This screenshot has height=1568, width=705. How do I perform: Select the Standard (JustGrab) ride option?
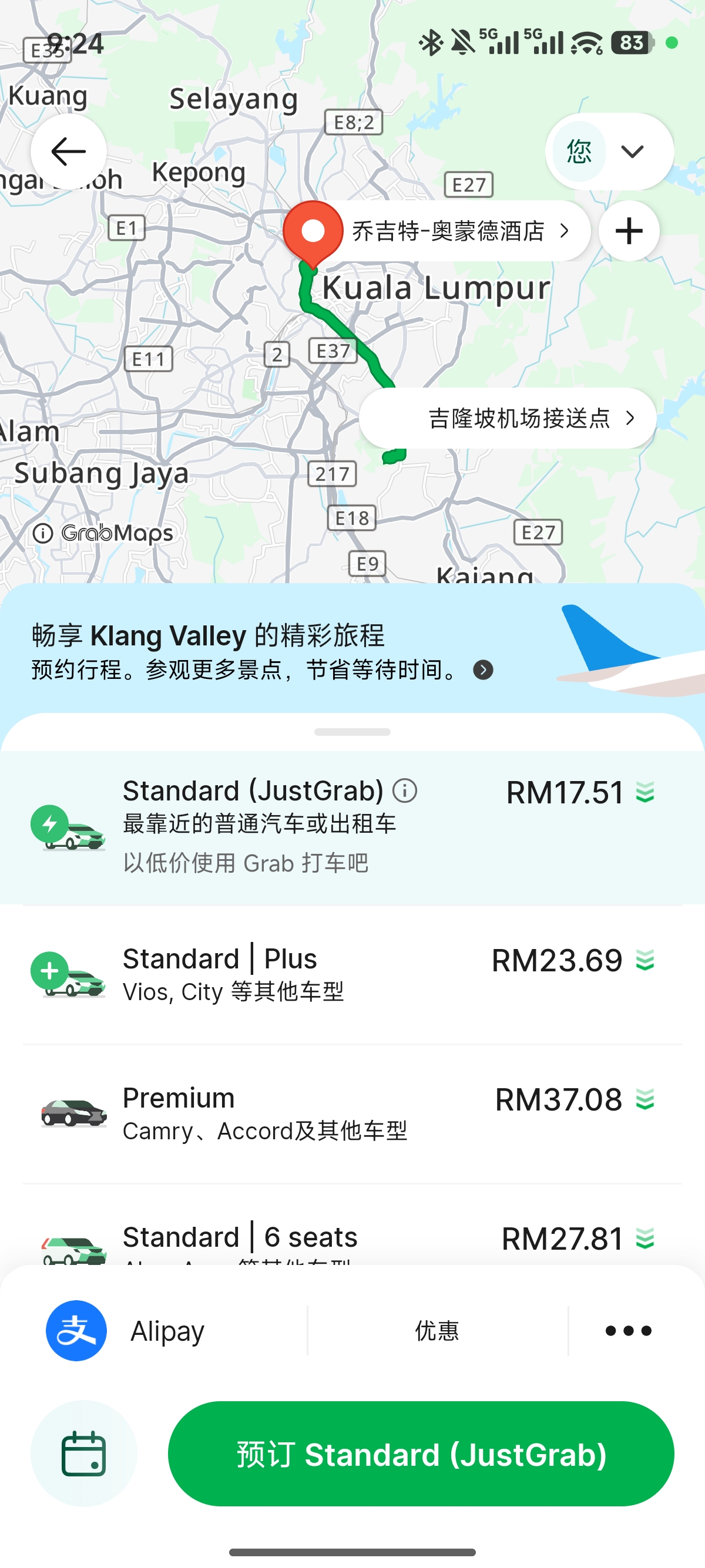coord(352,828)
